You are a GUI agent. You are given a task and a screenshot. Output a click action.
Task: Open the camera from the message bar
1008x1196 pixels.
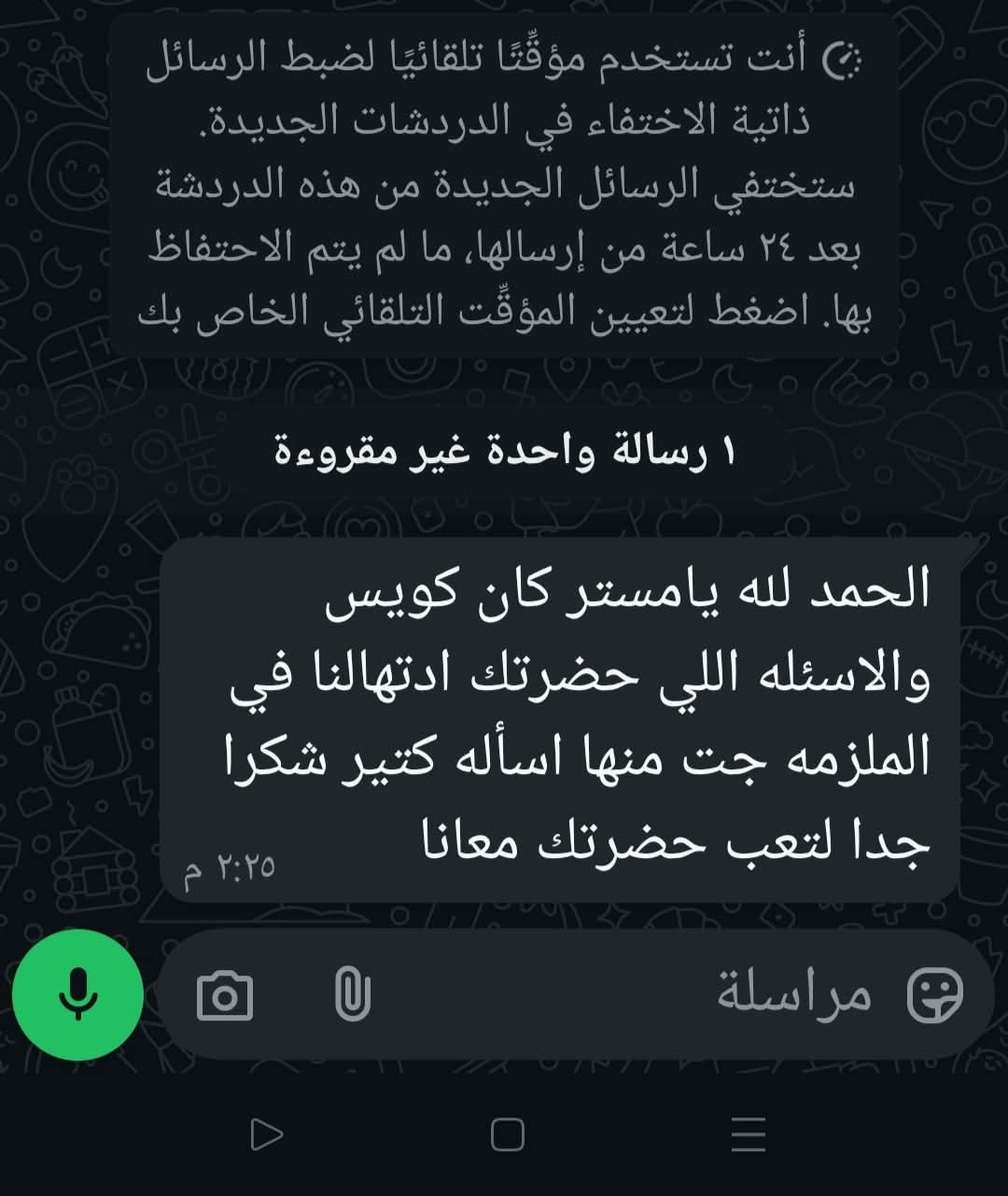[x=225, y=995]
